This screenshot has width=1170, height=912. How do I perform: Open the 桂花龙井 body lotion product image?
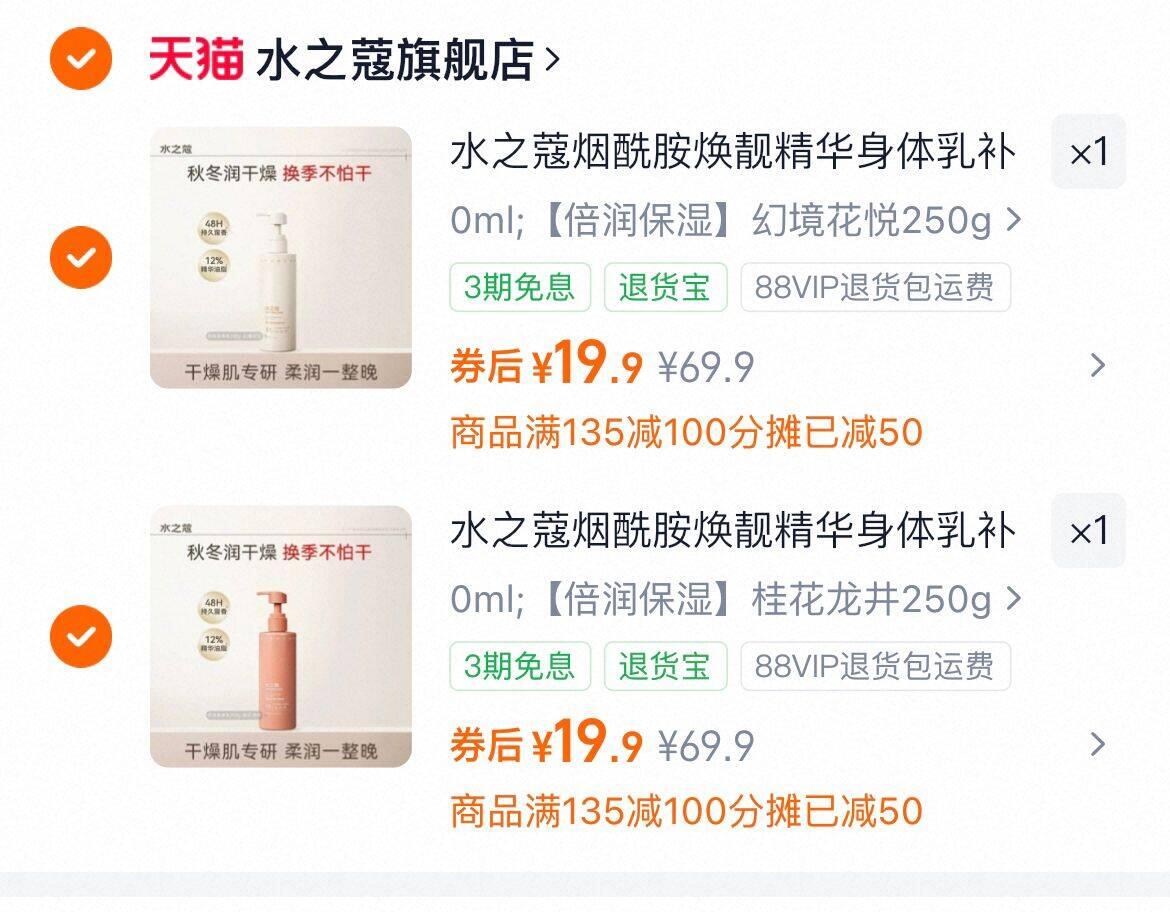[x=281, y=636]
